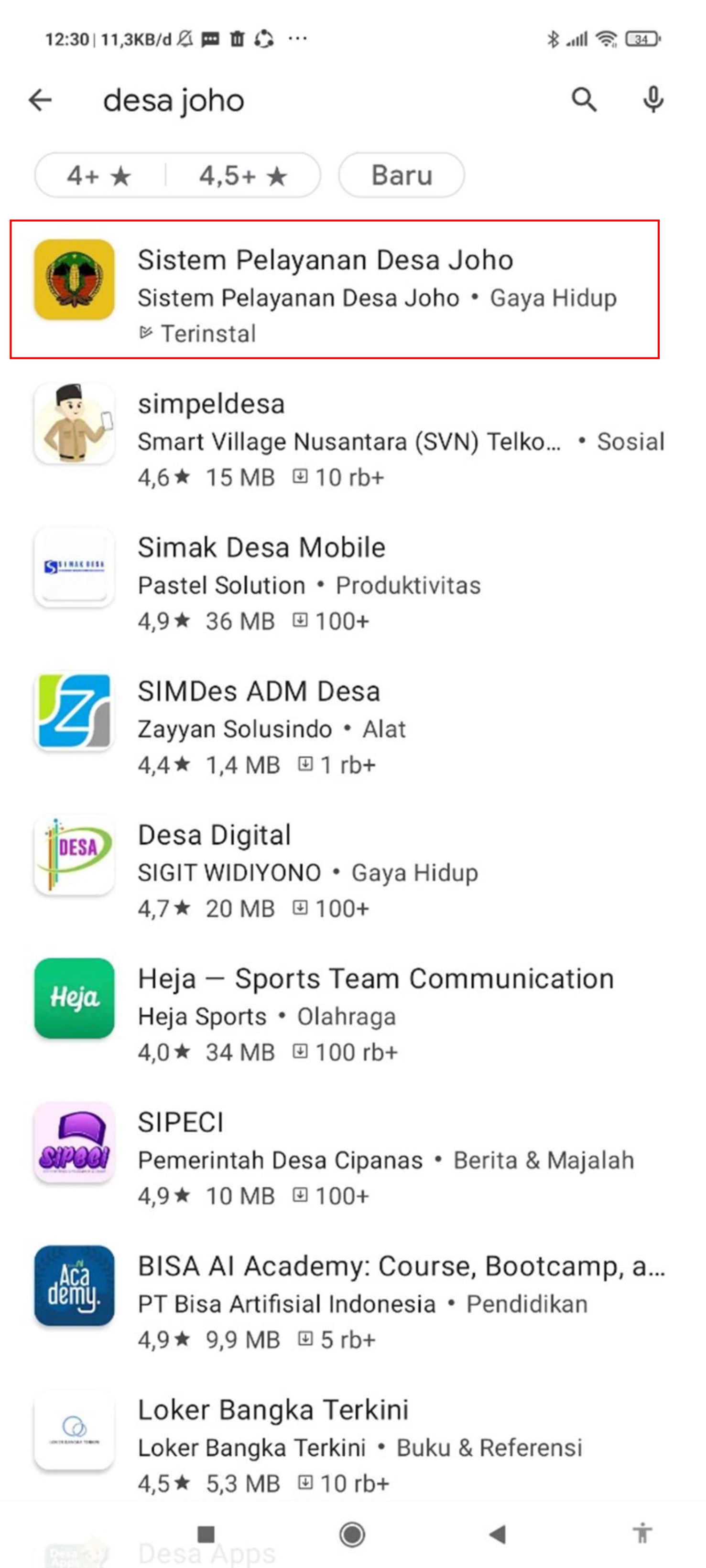Tap the search magnifier icon
706x1568 pixels.
(584, 100)
